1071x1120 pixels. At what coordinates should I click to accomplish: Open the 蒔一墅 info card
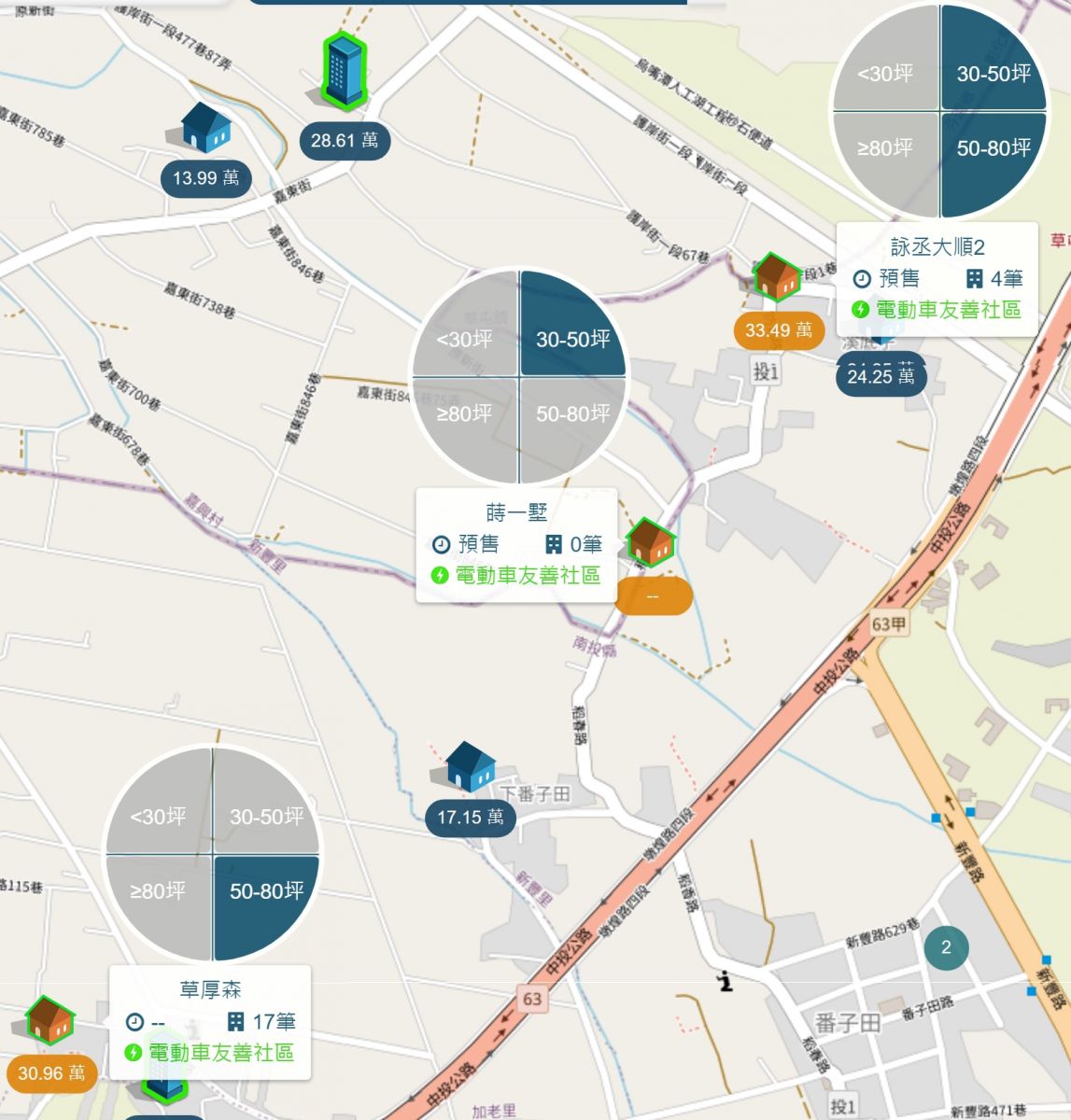516,544
